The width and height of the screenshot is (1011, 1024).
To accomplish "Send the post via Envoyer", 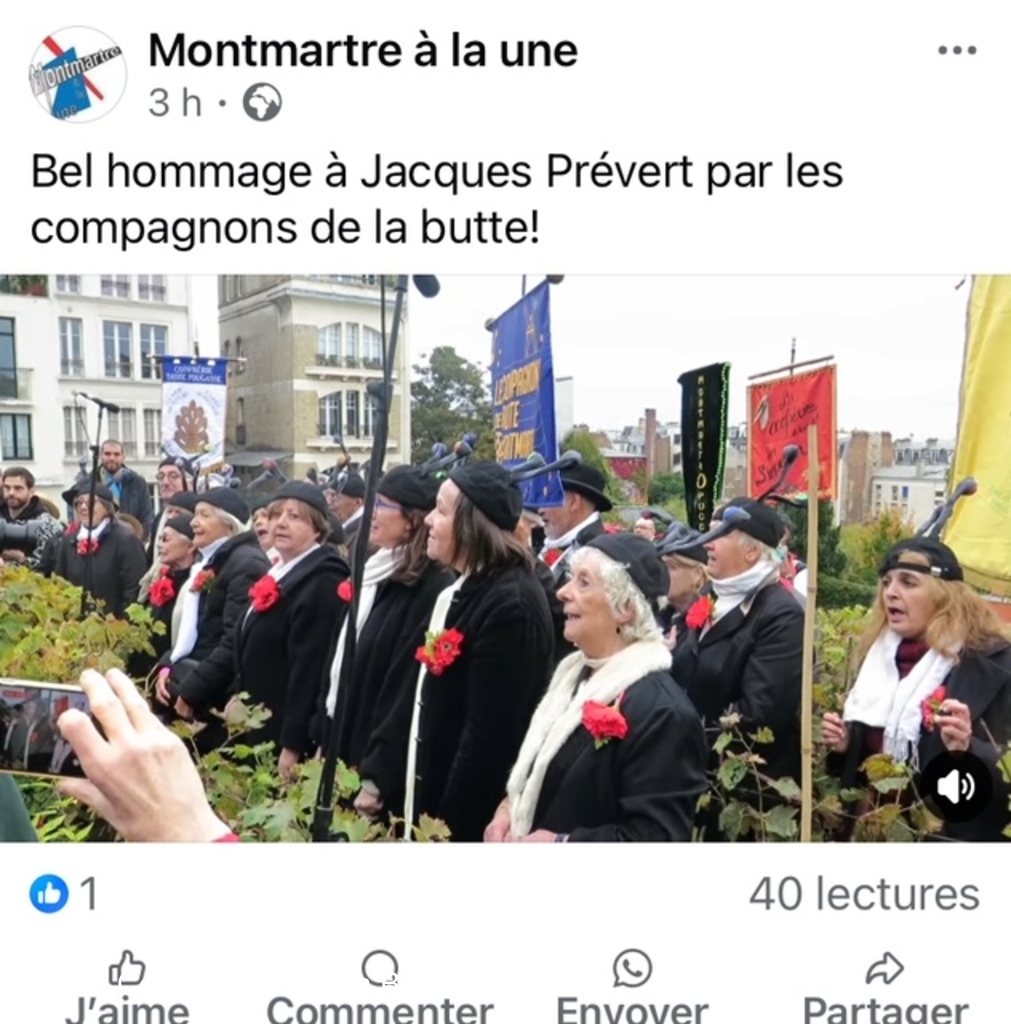I will pos(632,988).
